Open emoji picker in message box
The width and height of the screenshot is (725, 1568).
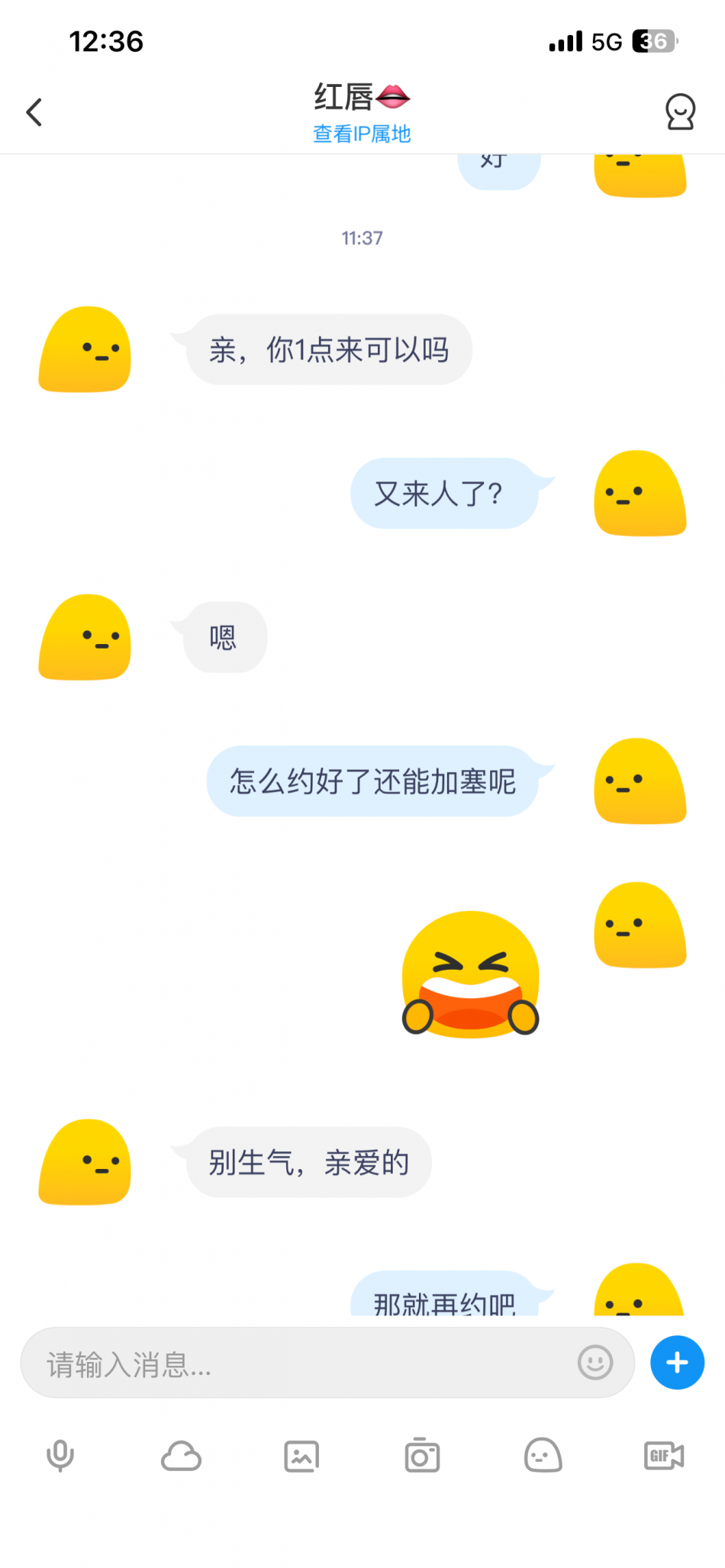(x=595, y=1362)
